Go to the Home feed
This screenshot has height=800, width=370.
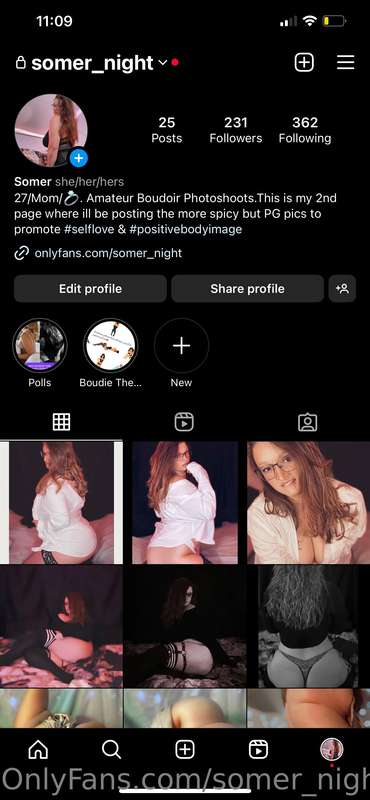click(38, 749)
